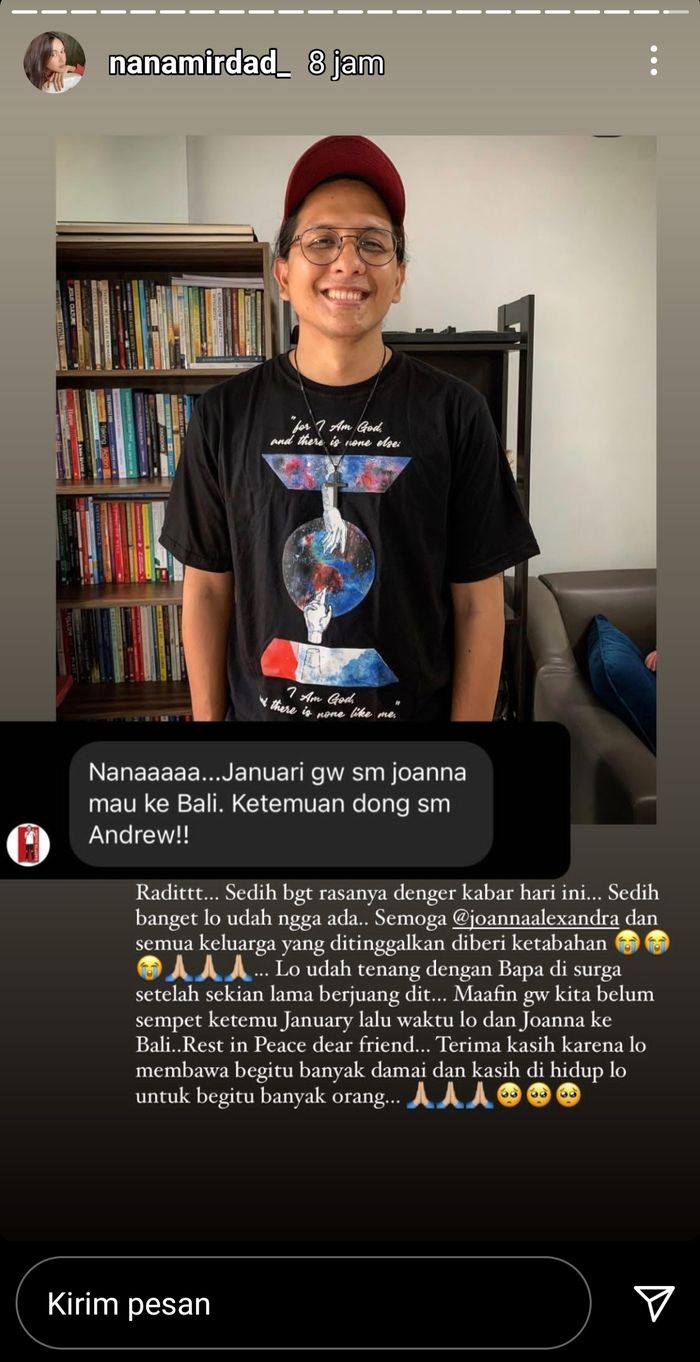
Task: Tap the story author's profile picture
Action: coord(54,62)
